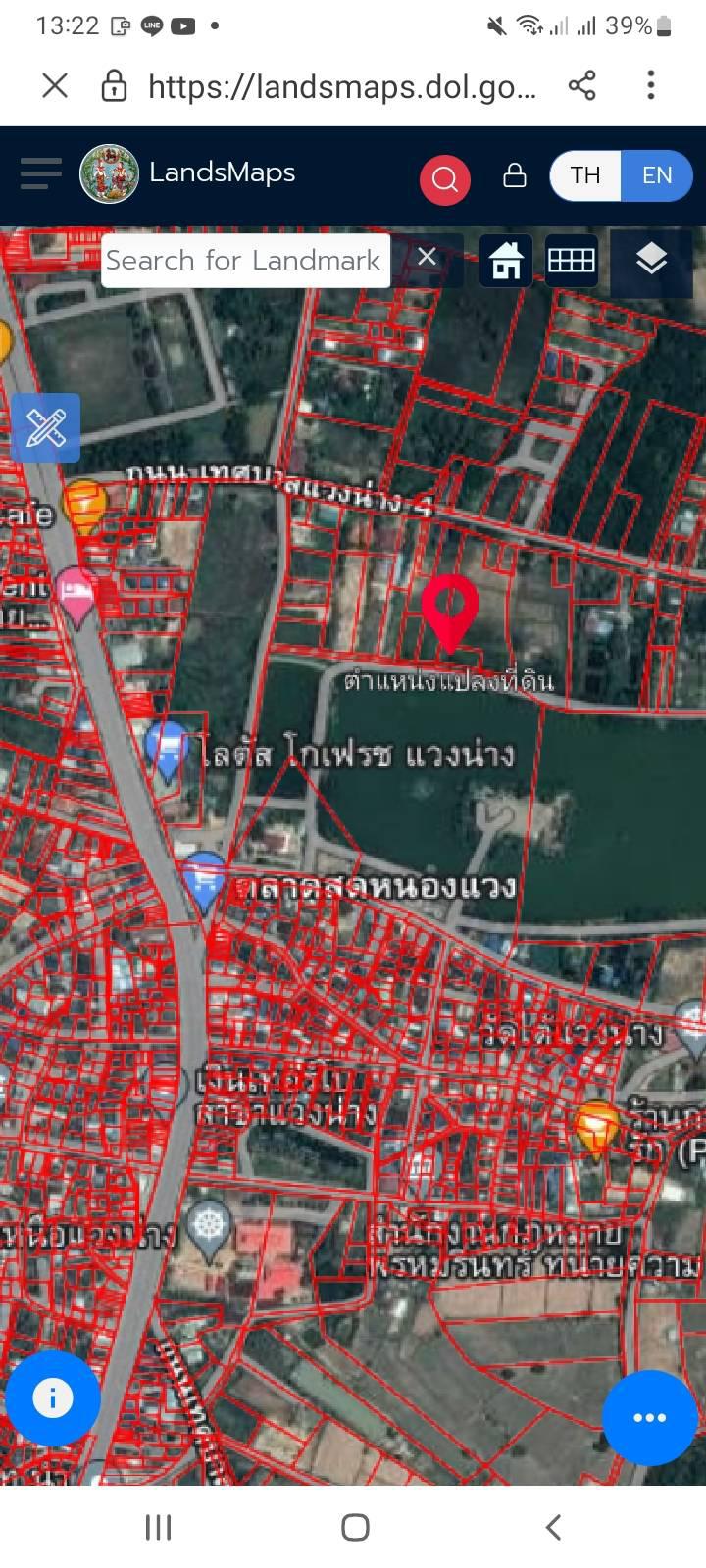Tap the home map button
The height and width of the screenshot is (1568, 706).
(506, 261)
